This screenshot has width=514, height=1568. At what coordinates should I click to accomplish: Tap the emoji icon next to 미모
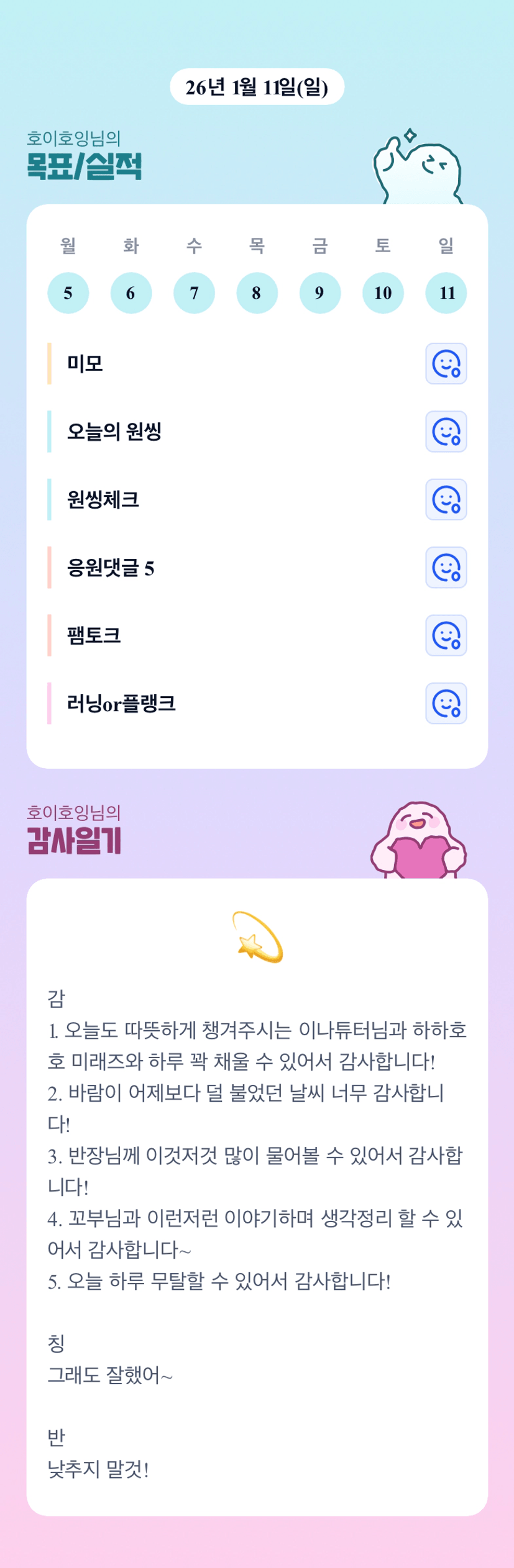point(446,364)
